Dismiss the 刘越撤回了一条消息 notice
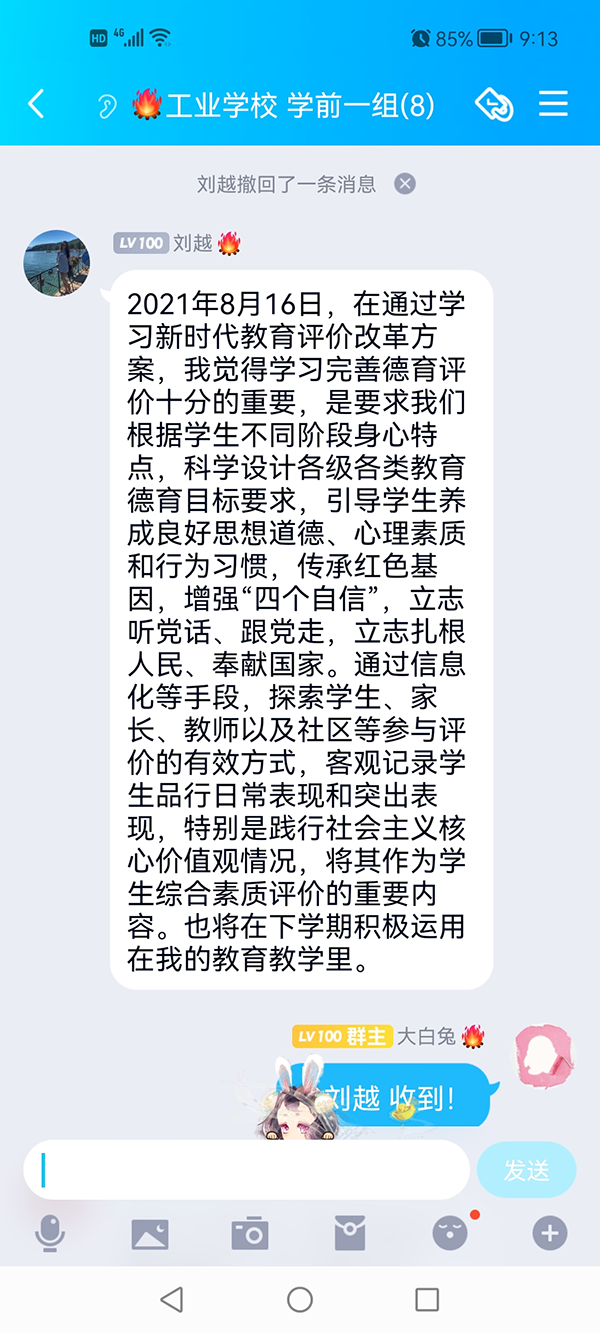The height and width of the screenshot is (1333, 600). (x=404, y=184)
